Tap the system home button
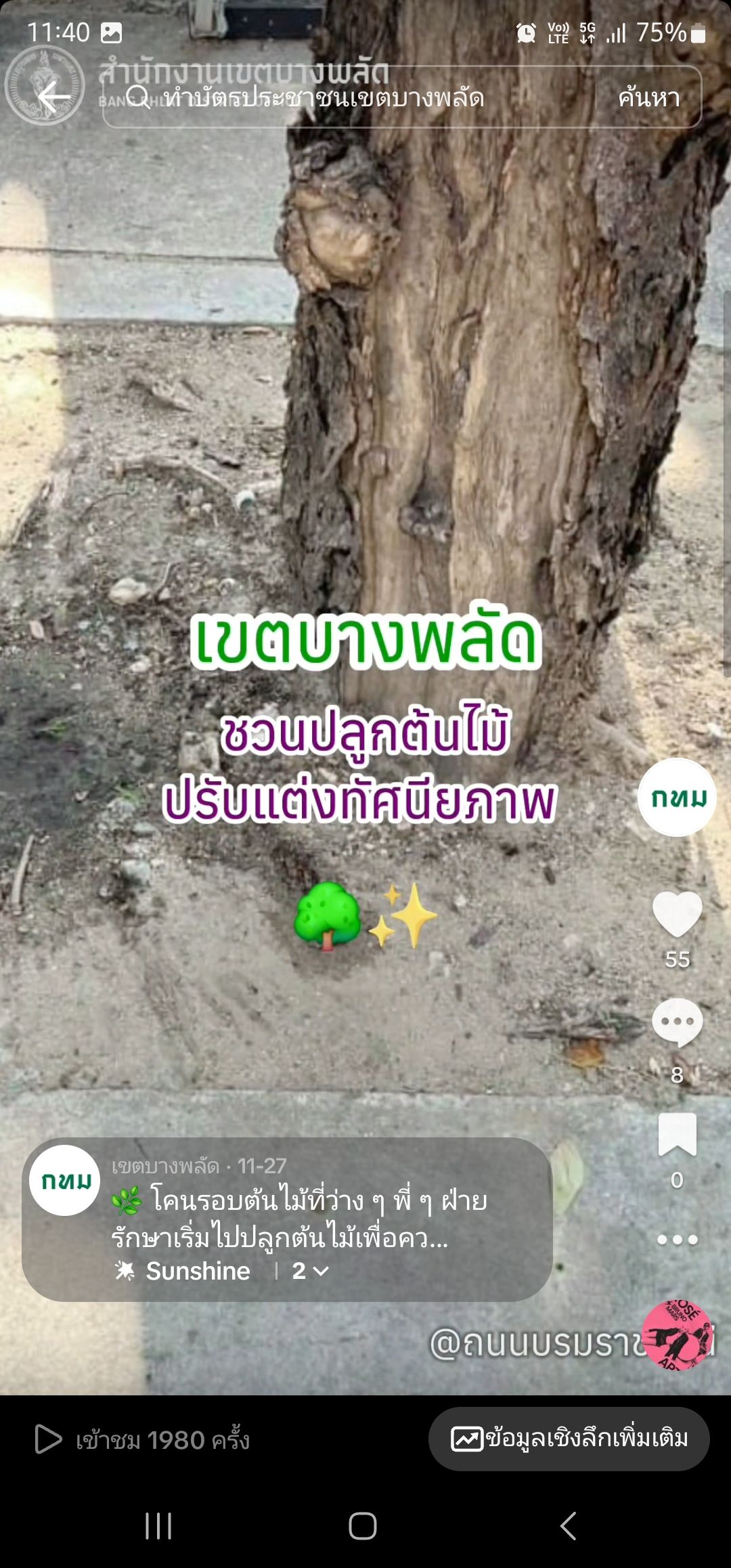The height and width of the screenshot is (1568, 731). point(363,1526)
